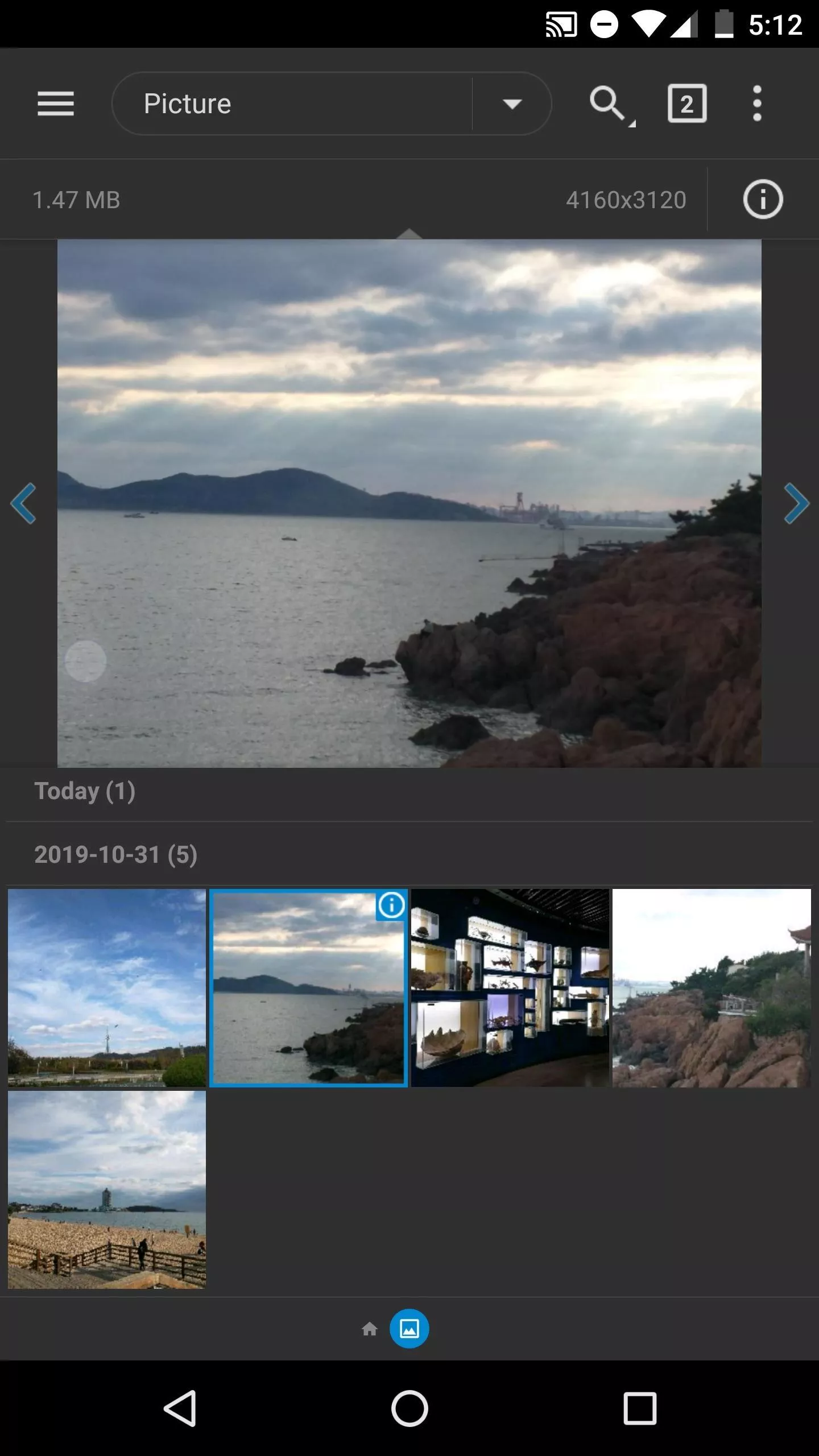Expand the Today (1) section
819x1456 pixels.
pos(85,791)
